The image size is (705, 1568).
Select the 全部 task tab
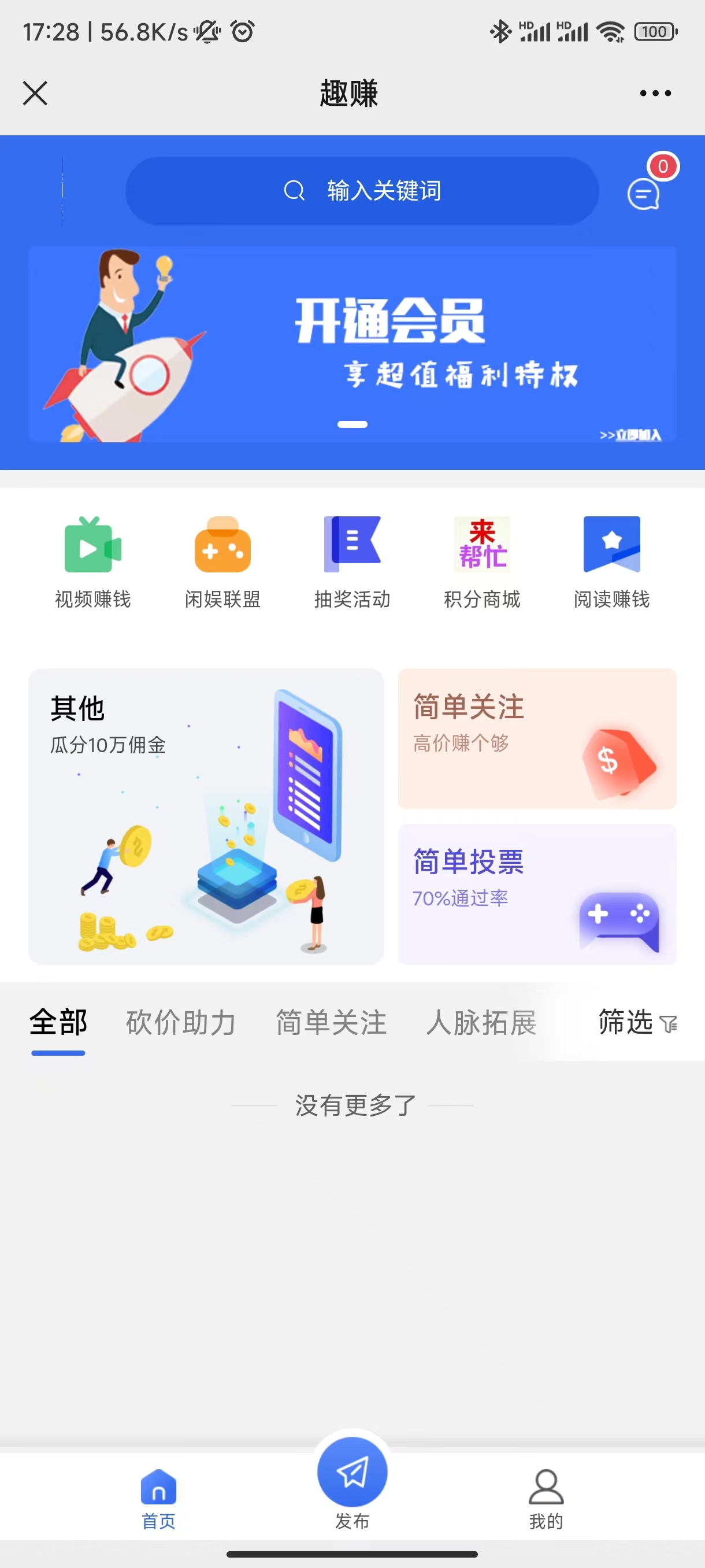(x=58, y=1022)
